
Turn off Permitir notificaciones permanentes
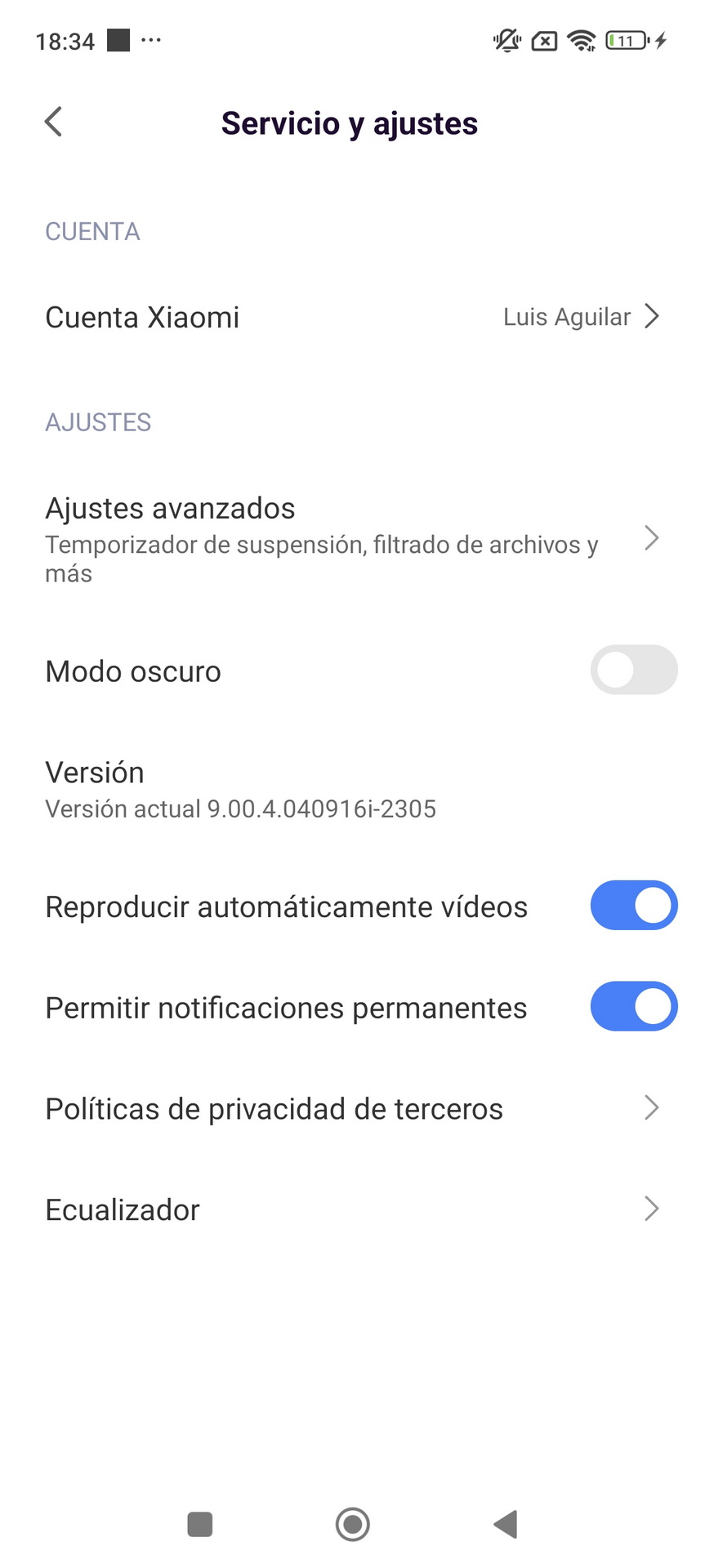pos(634,1006)
